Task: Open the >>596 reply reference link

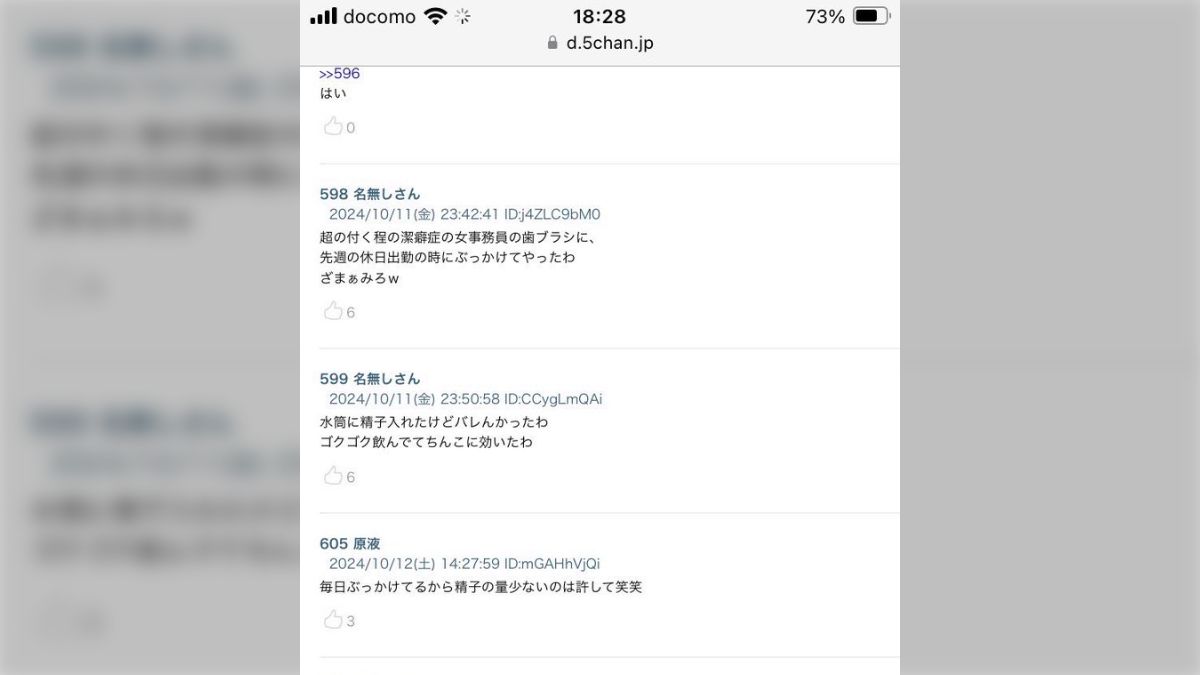Action: point(339,74)
